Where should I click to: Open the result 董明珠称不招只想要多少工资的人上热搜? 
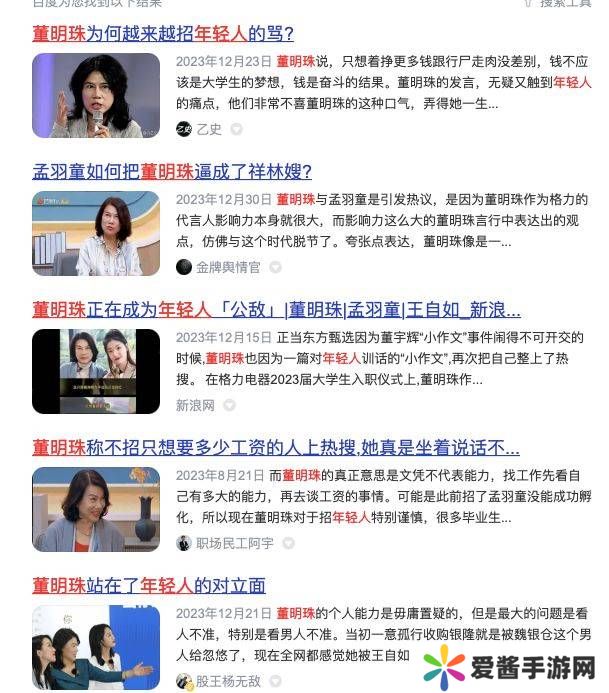coord(275,447)
